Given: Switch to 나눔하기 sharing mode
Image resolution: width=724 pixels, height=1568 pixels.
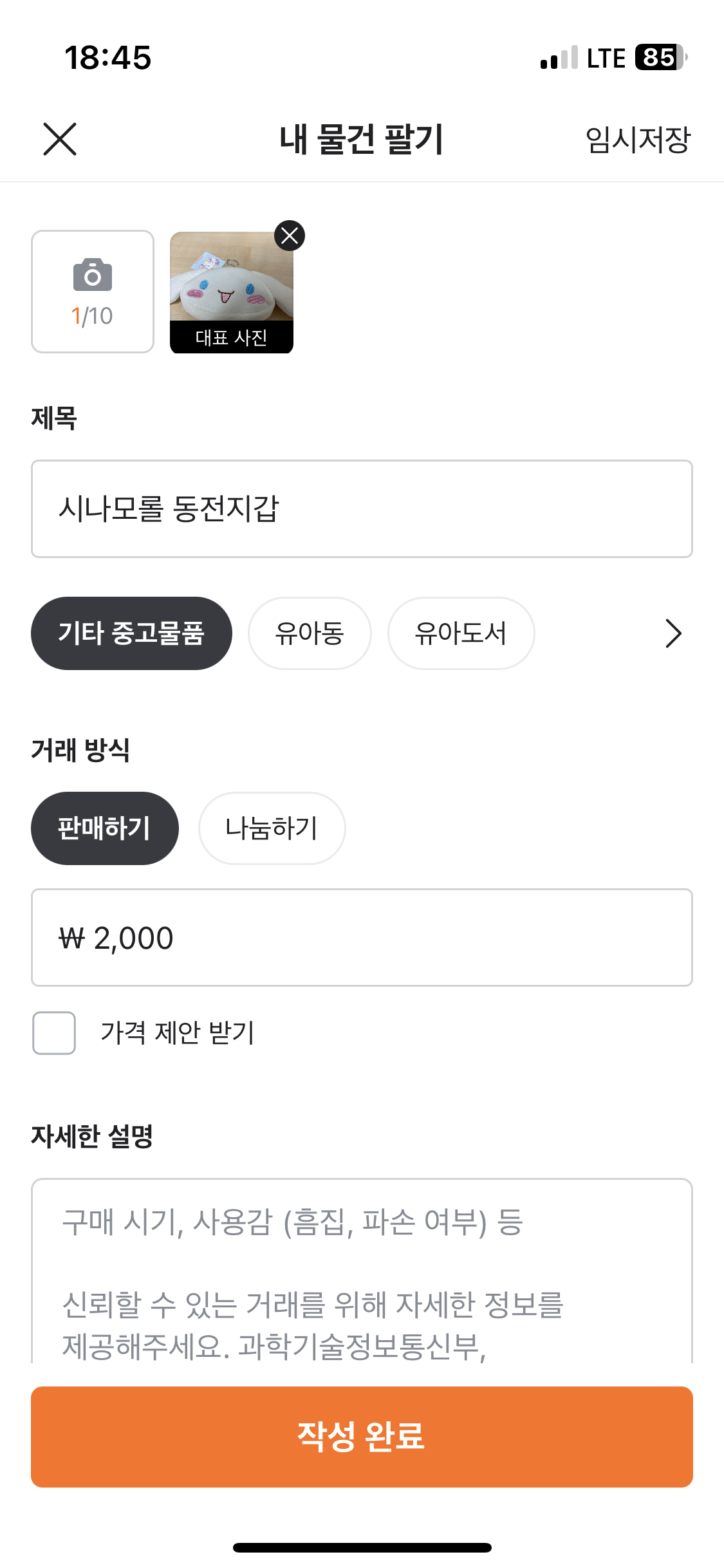Looking at the screenshot, I should [272, 828].
